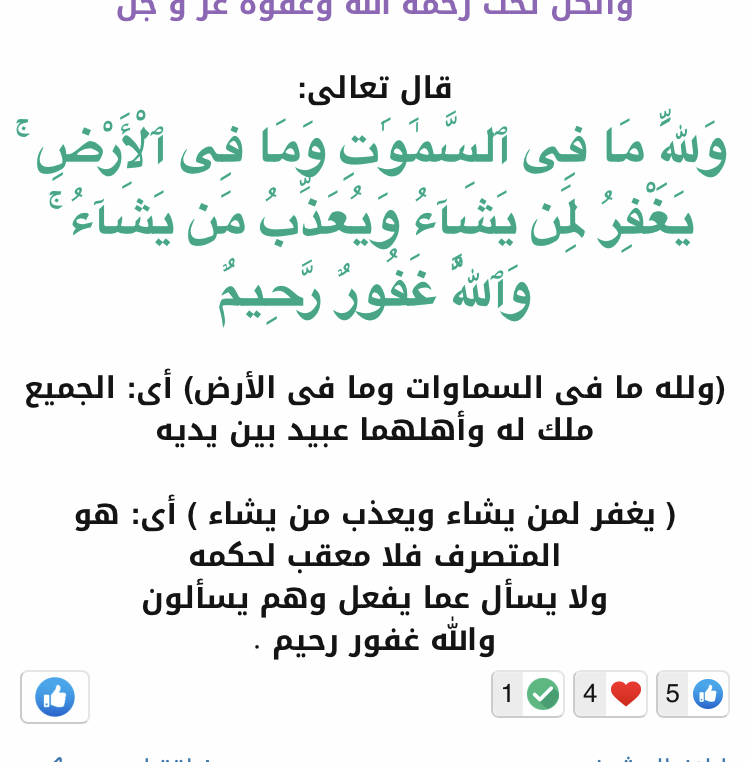Open the 5 thumbs-up reactions

click(692, 694)
